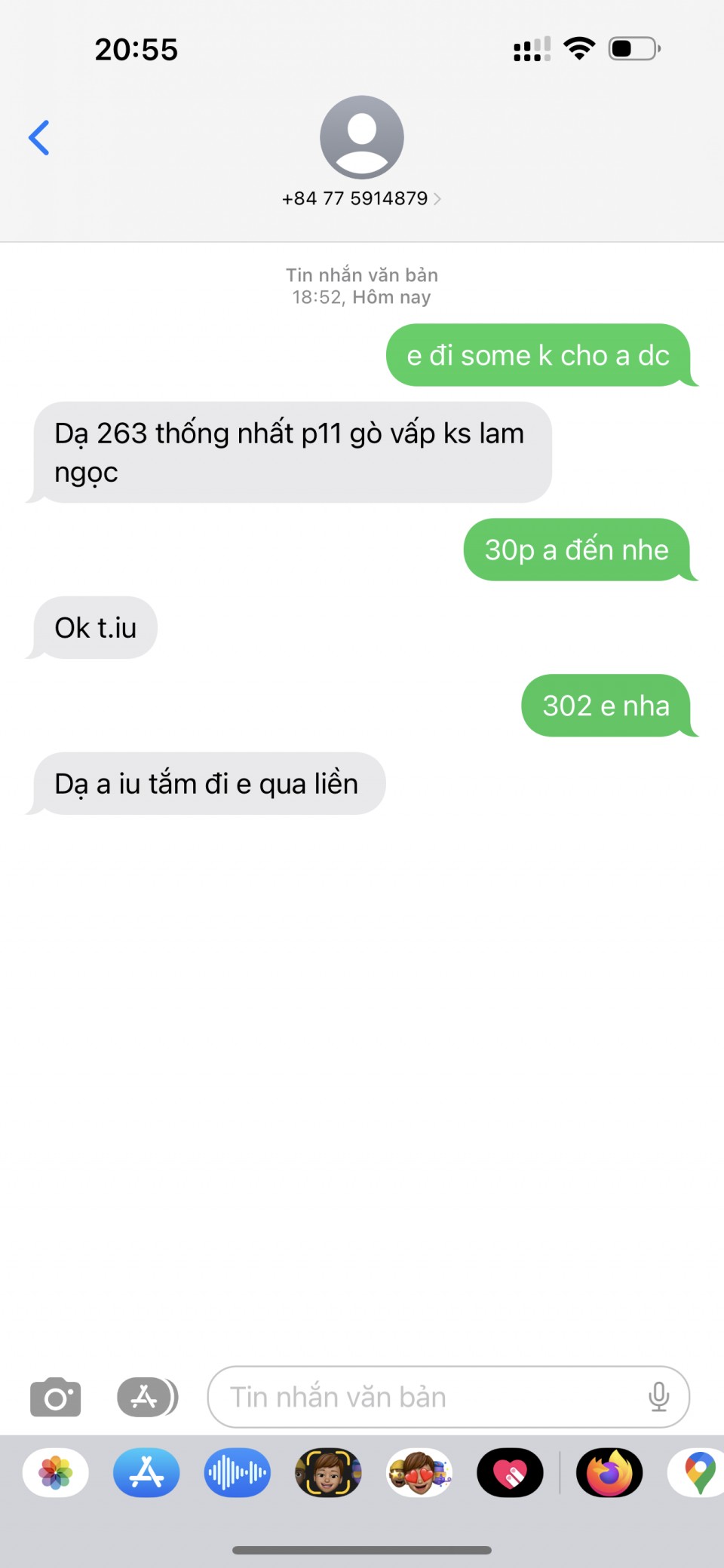Open the audio message waveform app
This screenshot has width=724, height=1568.
(x=237, y=1472)
